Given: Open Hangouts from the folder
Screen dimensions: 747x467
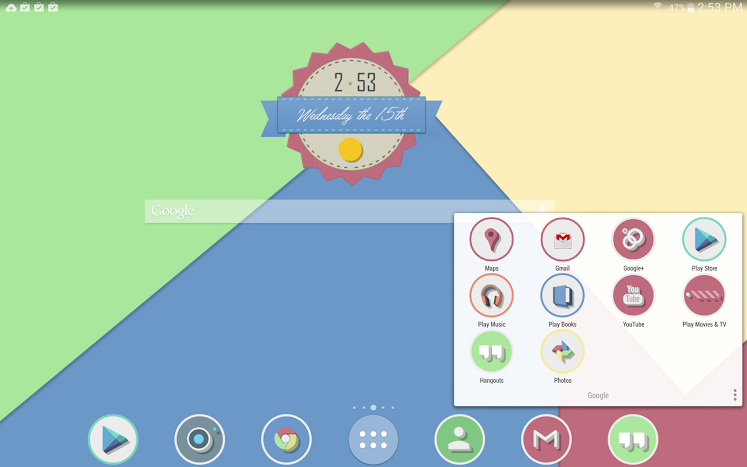Looking at the screenshot, I should (491, 352).
